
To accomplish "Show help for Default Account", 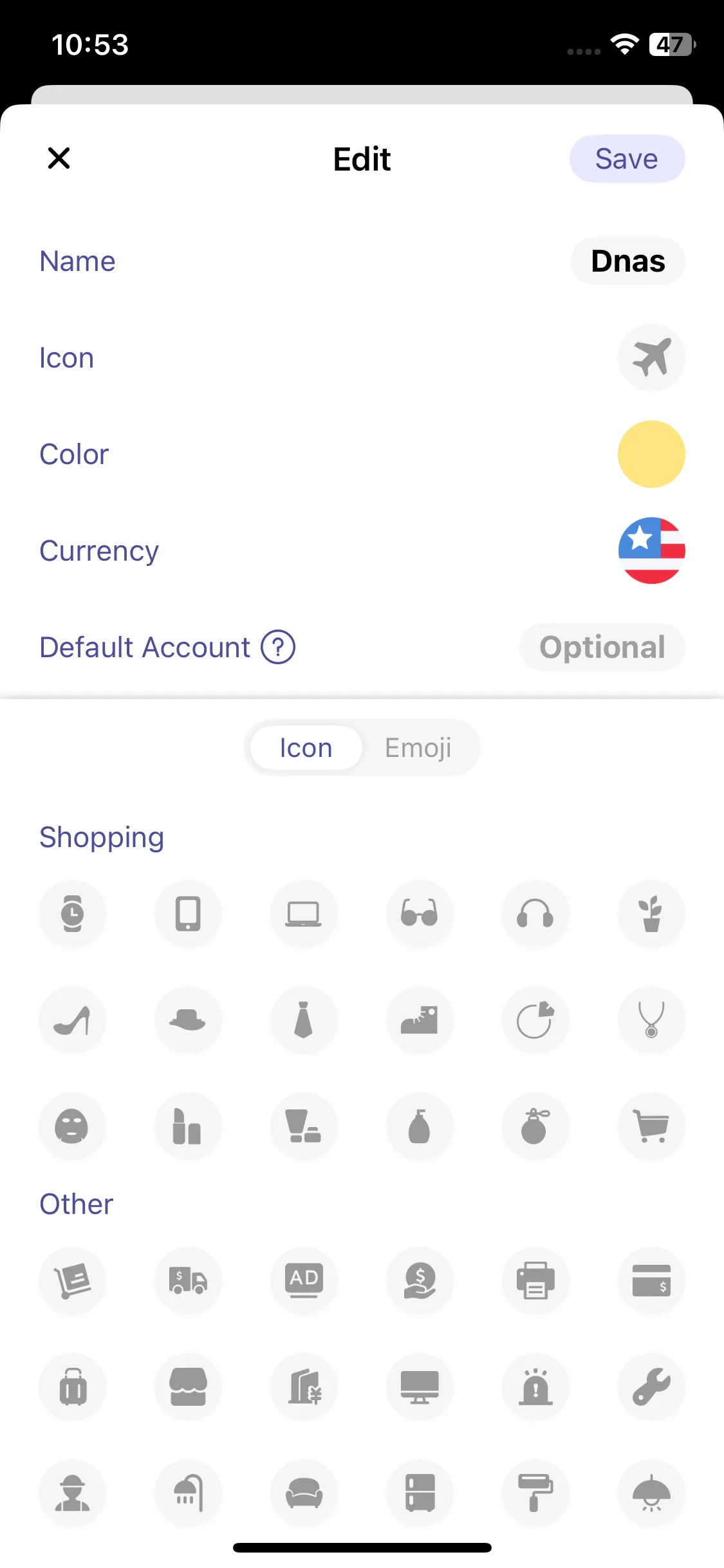I will click(278, 647).
